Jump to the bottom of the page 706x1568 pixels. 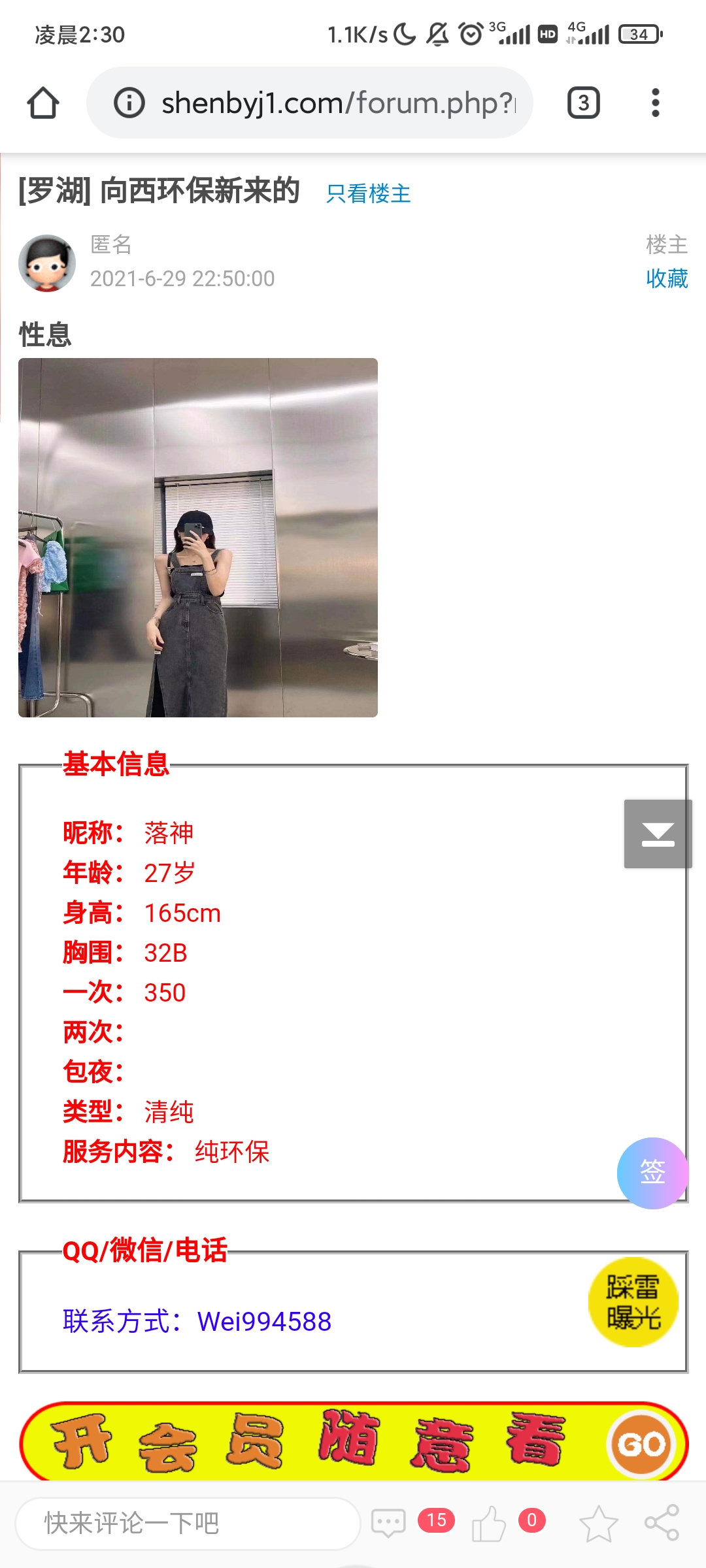pos(658,834)
